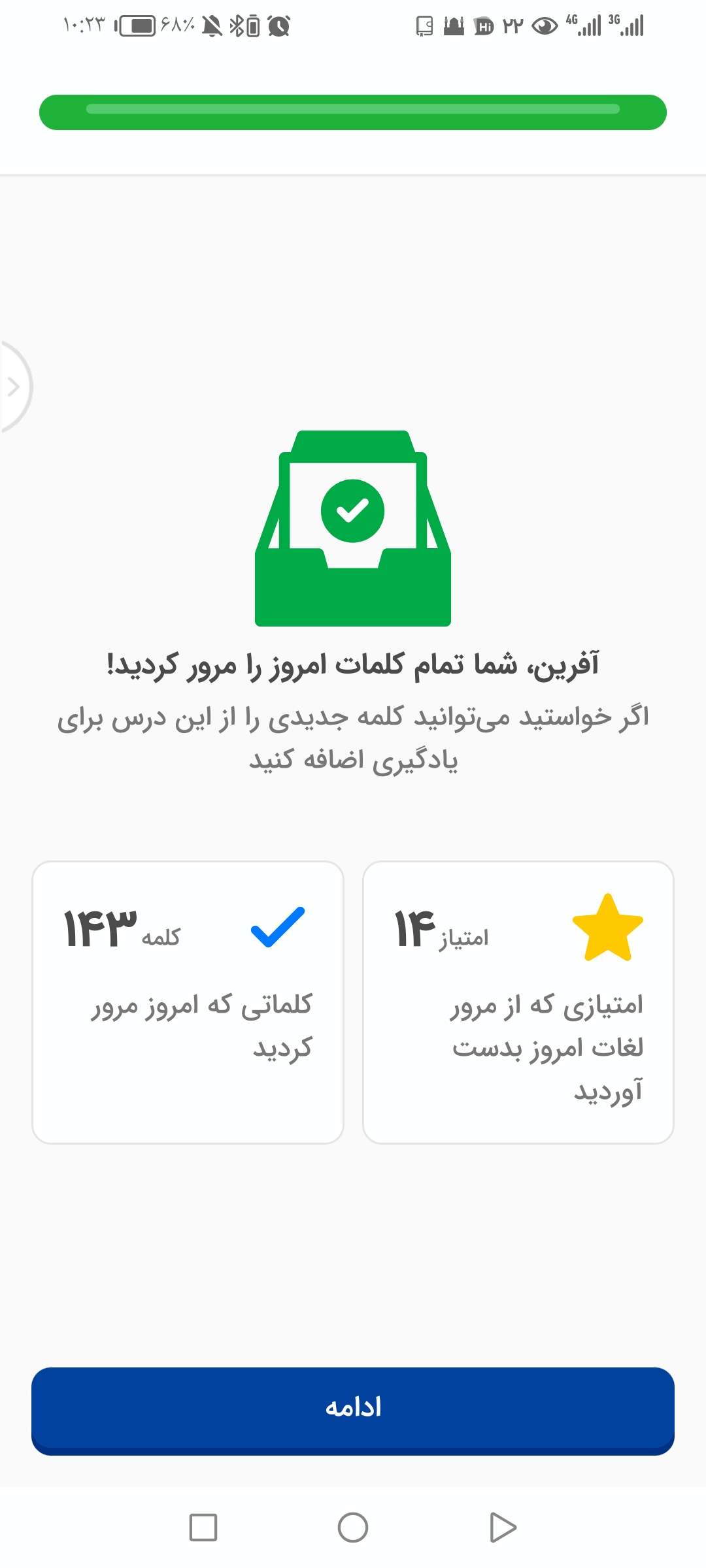Tap the ادامه continue button
The image size is (706, 1568).
click(353, 1411)
